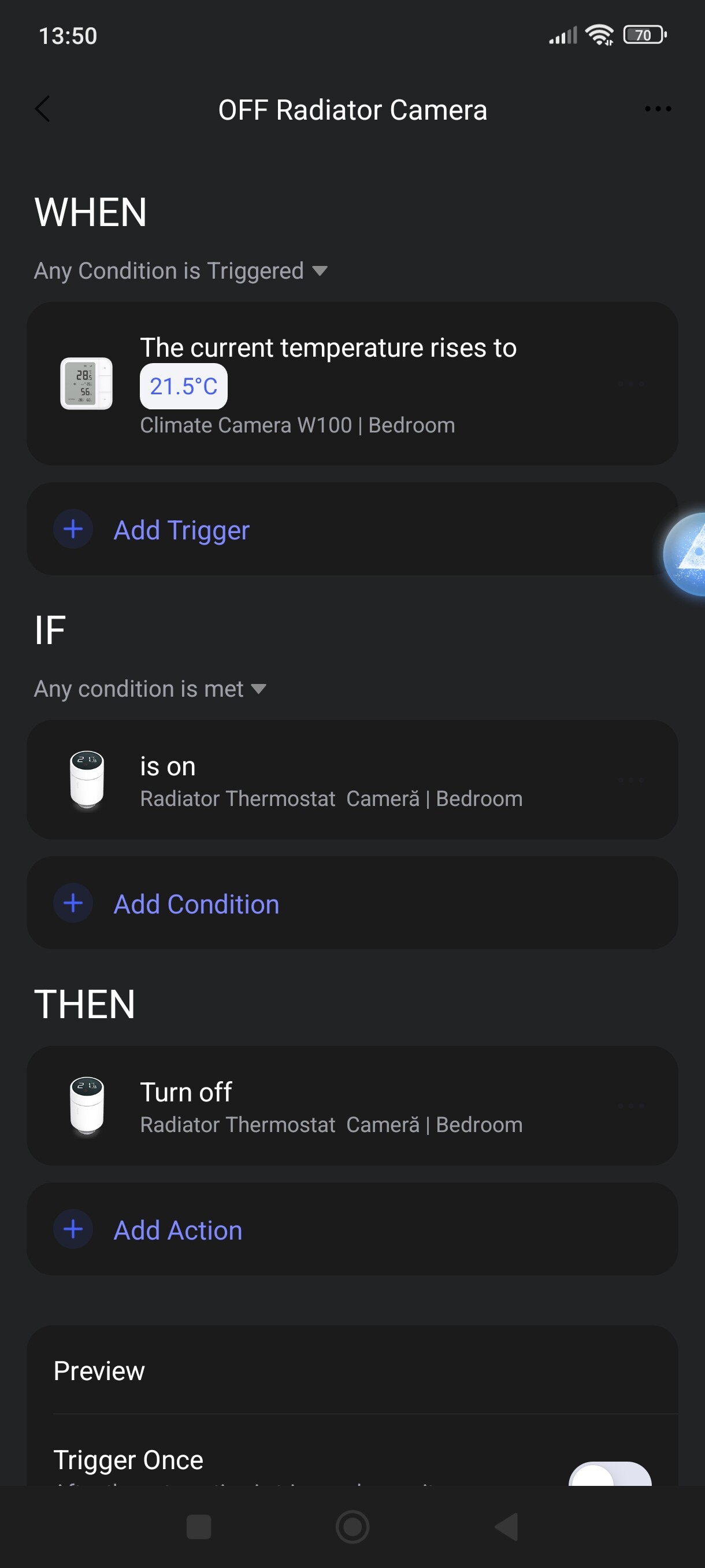Add a new trigger
This screenshot has height=1568, width=705.
click(x=181, y=530)
